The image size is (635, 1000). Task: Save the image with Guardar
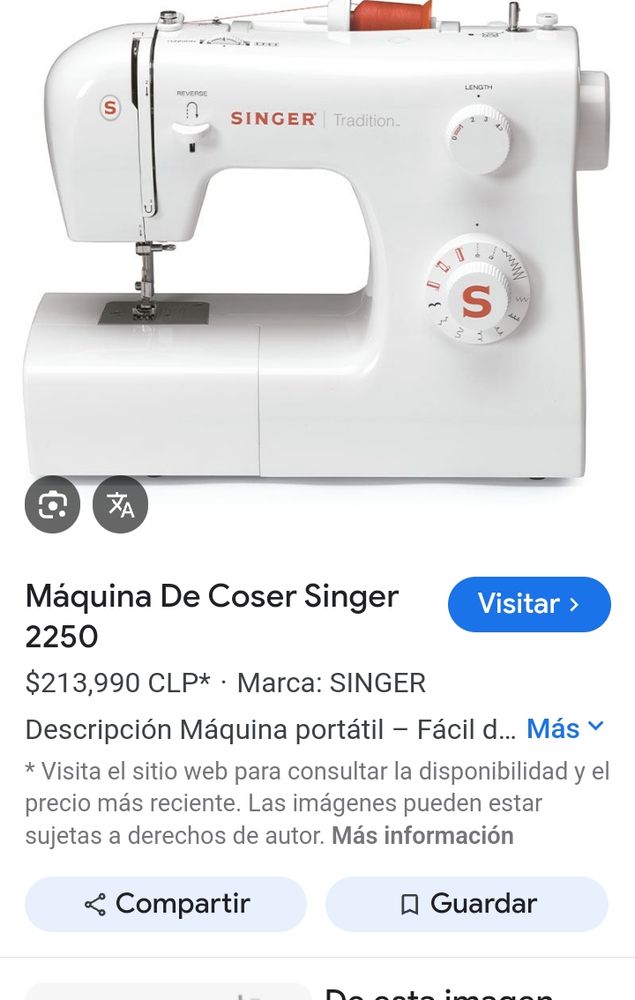point(467,904)
